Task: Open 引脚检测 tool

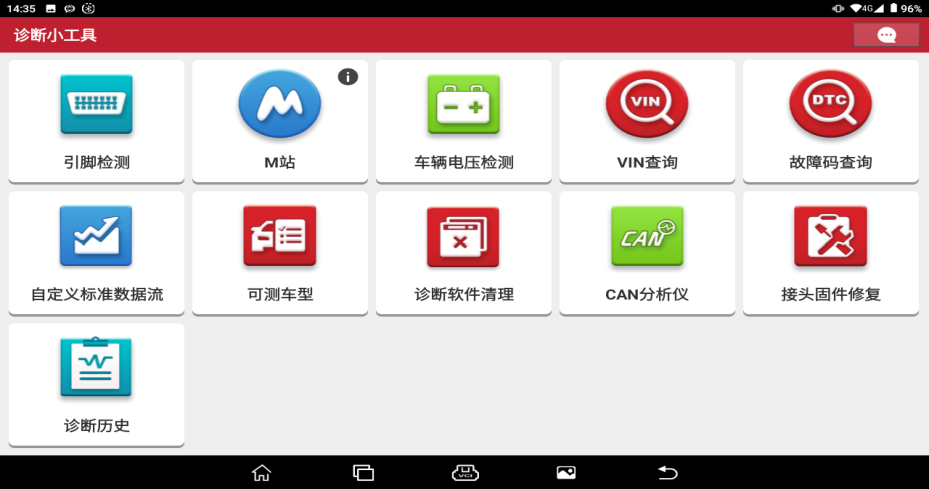Action: click(x=96, y=121)
